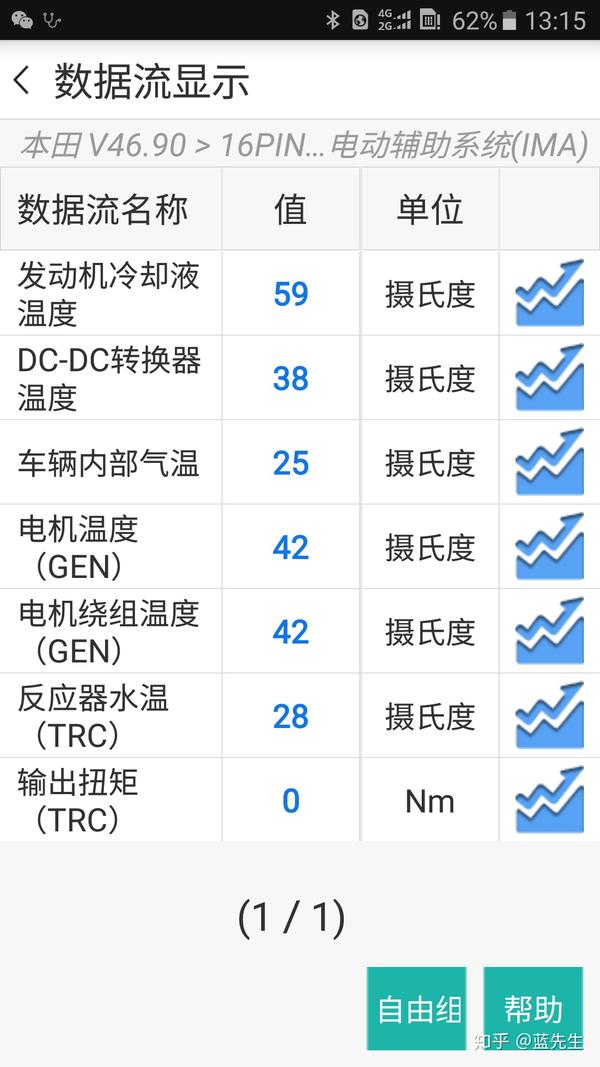Open the 帮助 help button
Viewport: 600px width, 1067px height.
click(533, 1008)
